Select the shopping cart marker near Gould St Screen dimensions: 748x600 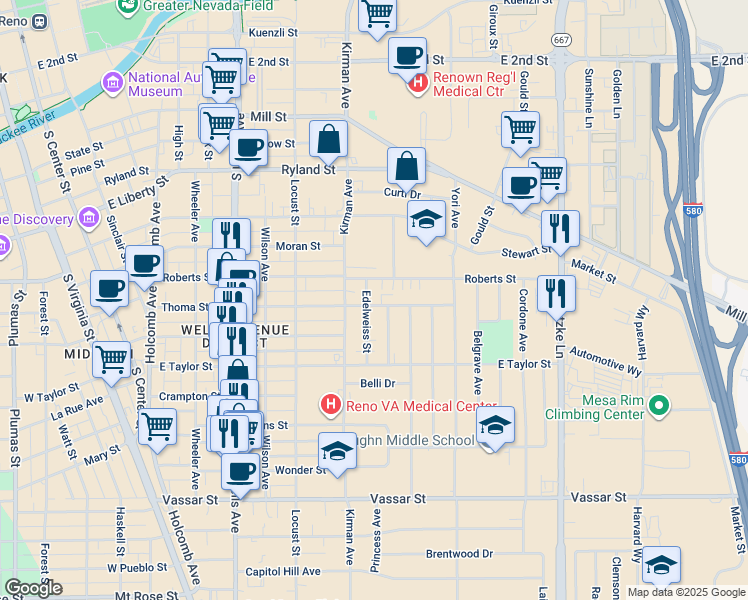[520, 129]
